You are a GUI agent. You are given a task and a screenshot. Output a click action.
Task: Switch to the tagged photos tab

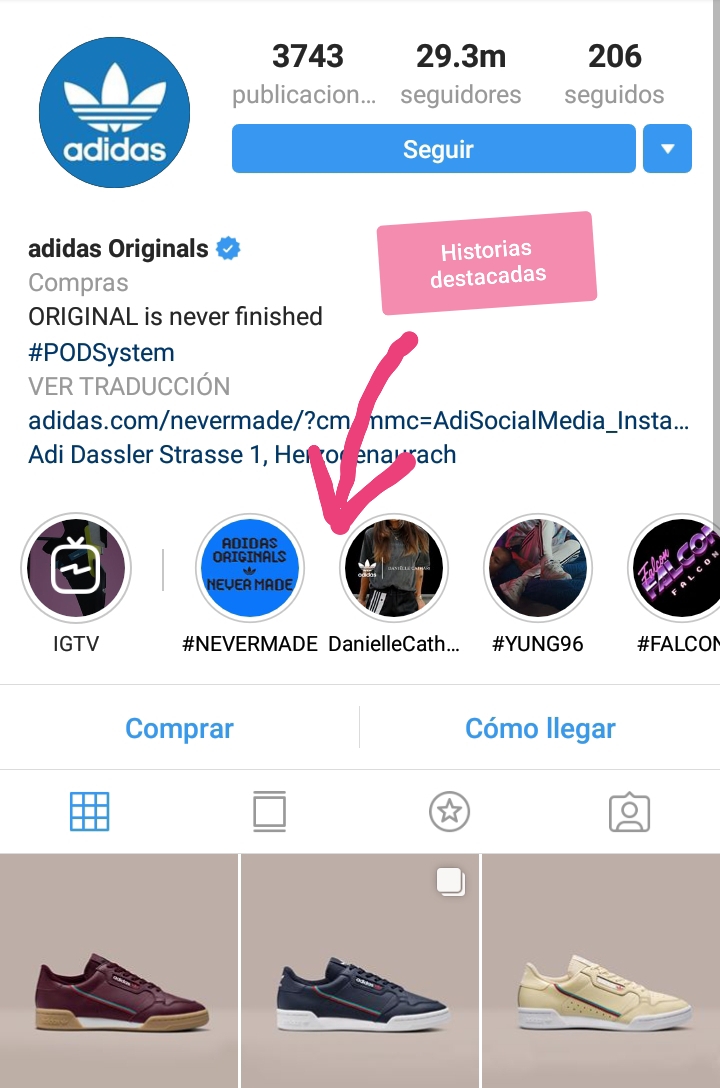[x=629, y=812]
